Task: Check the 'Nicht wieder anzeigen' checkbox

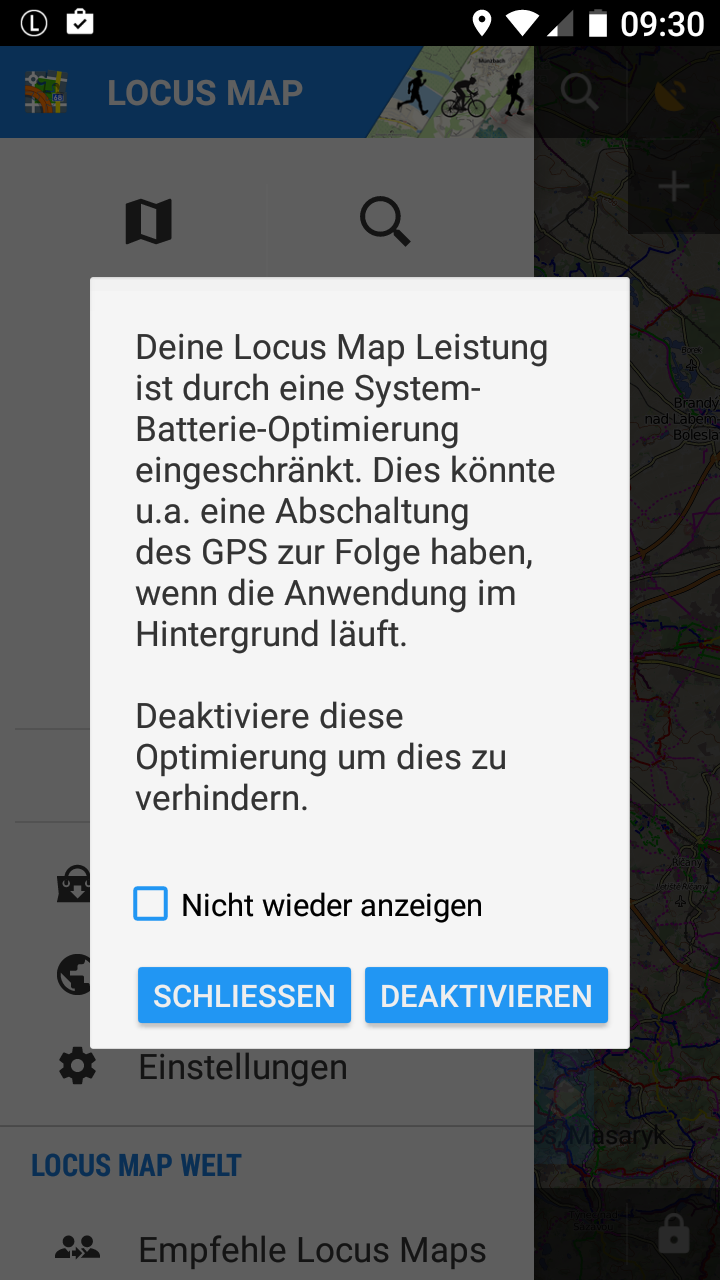Action: tap(151, 905)
